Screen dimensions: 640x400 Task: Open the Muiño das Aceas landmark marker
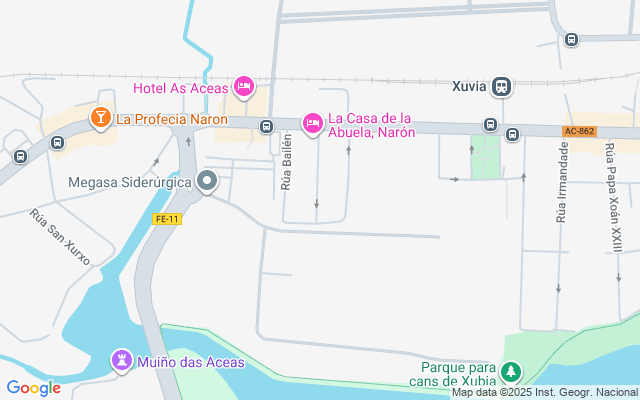(x=122, y=361)
